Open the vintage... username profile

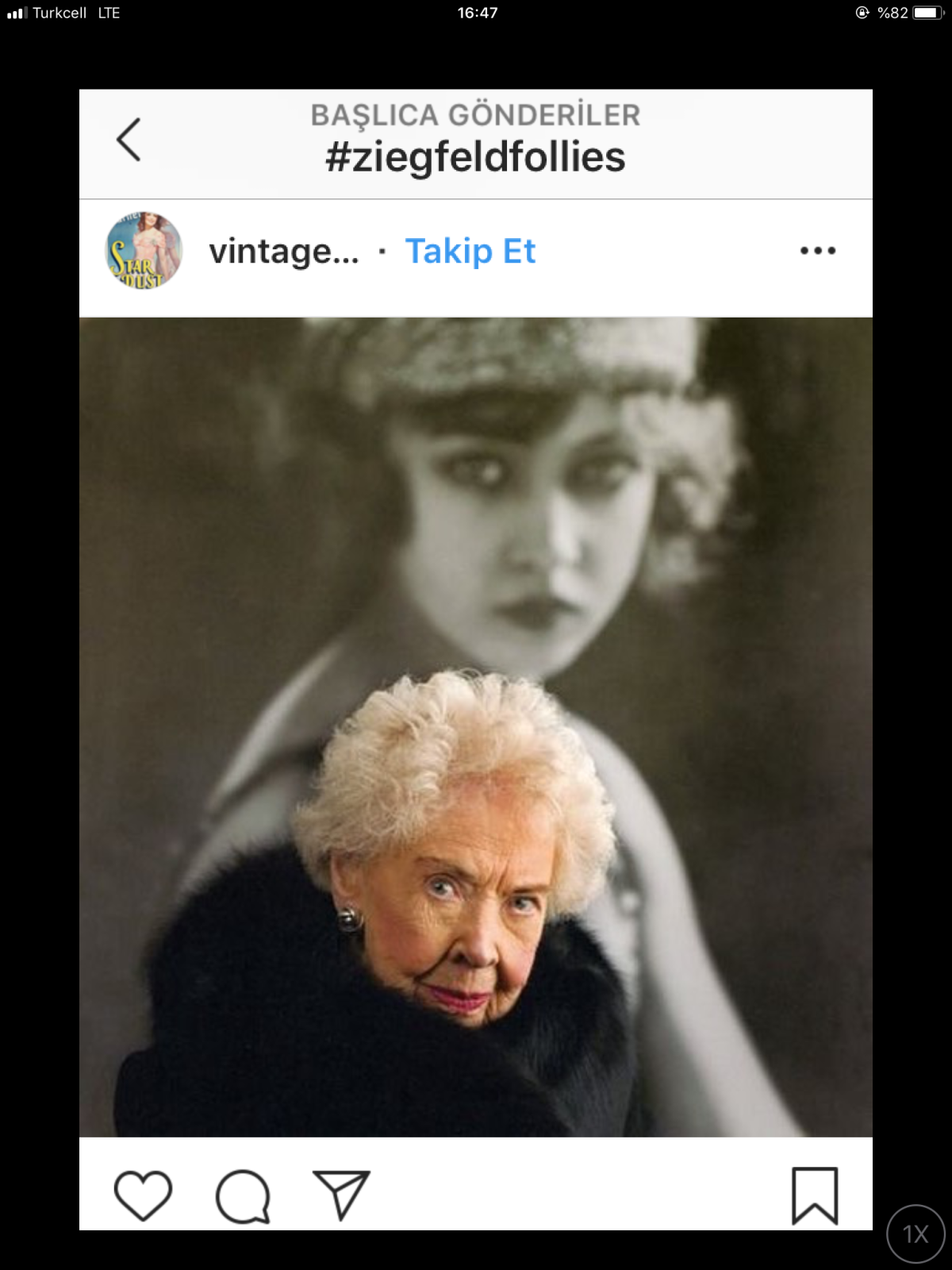coord(283,252)
